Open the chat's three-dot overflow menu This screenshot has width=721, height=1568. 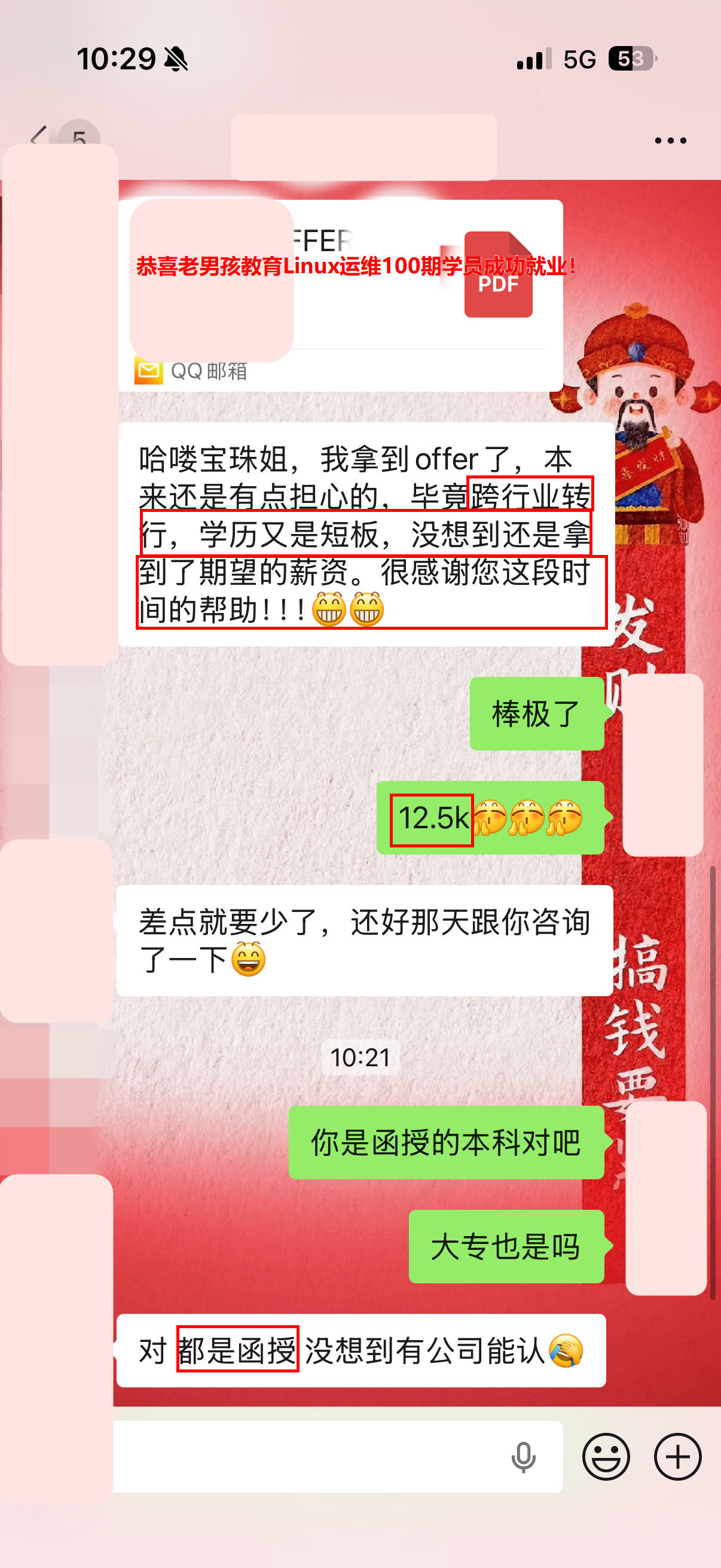click(670, 141)
